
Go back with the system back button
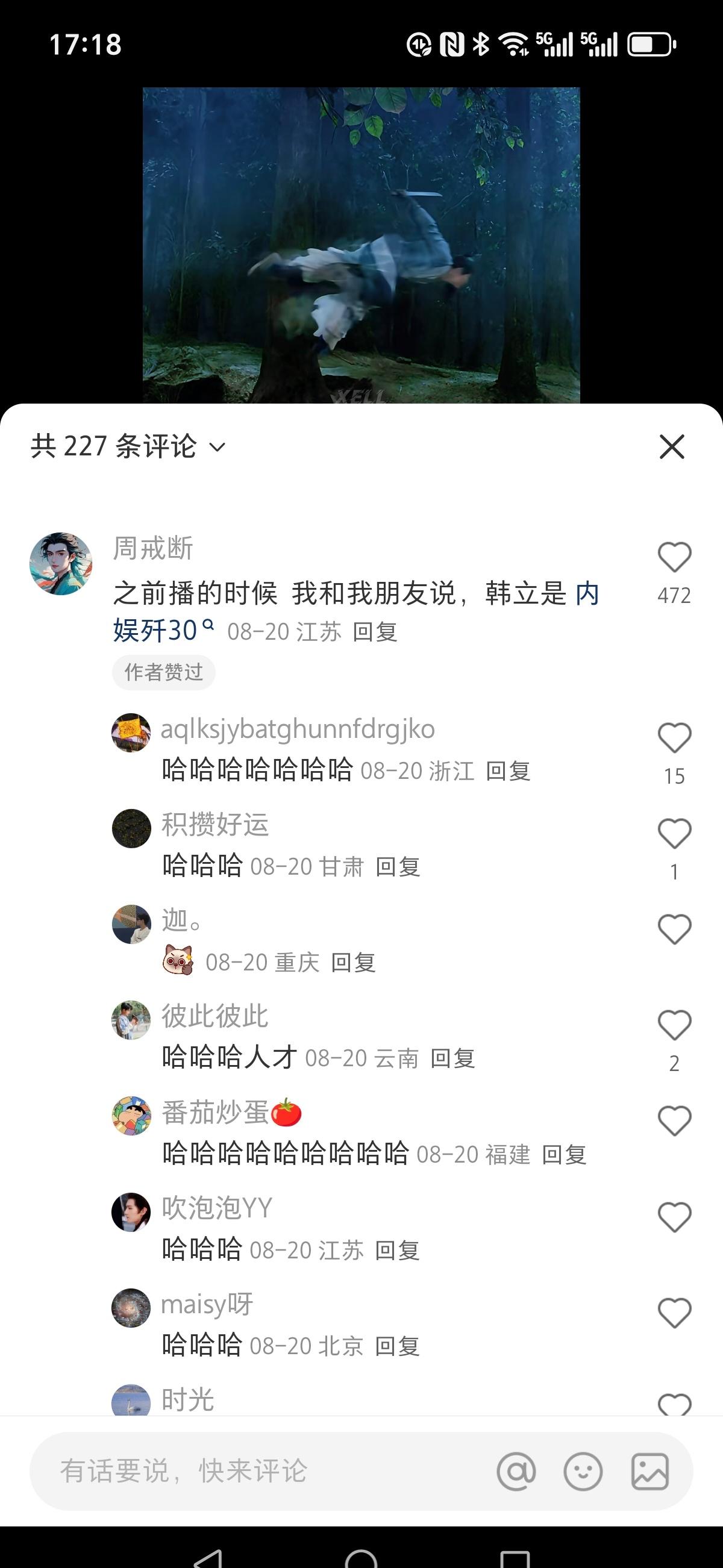pyautogui.click(x=208, y=1558)
